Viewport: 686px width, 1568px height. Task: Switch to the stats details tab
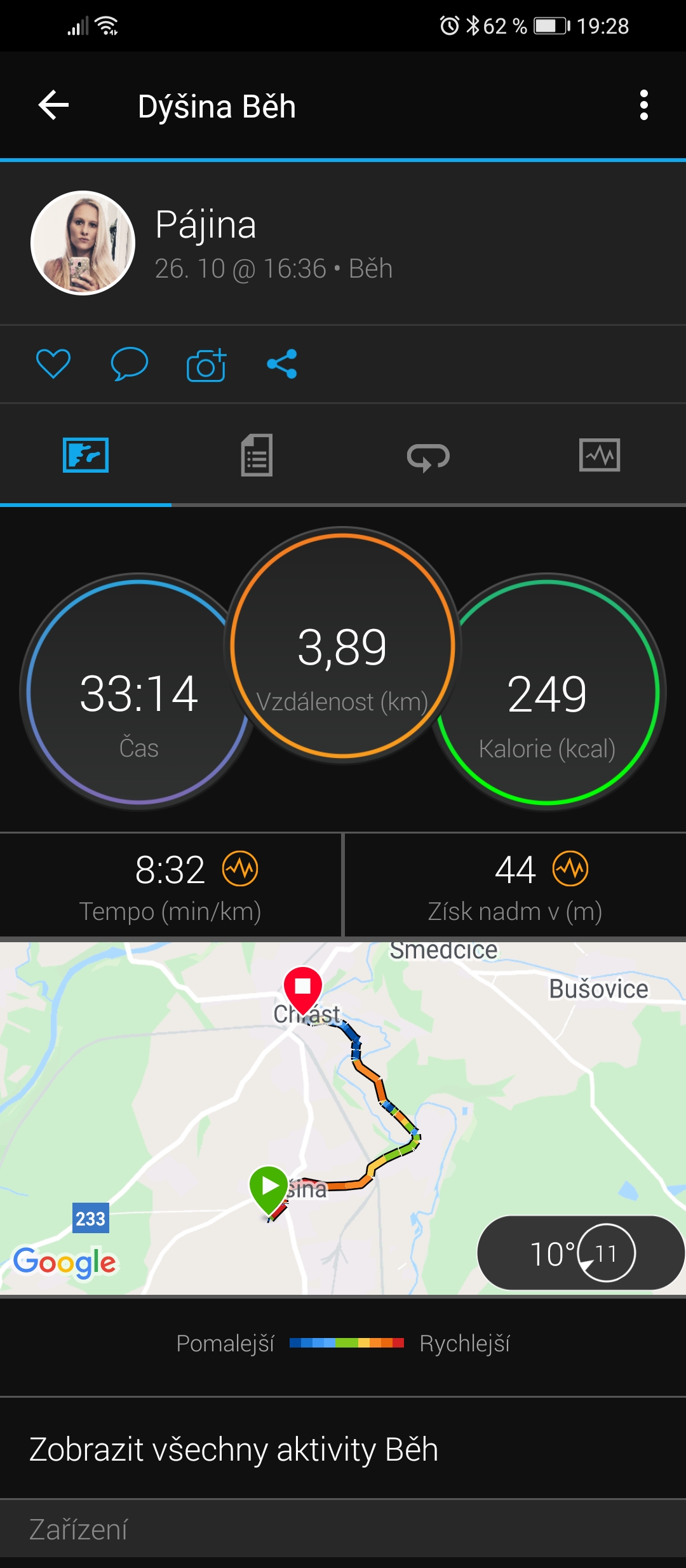[257, 455]
